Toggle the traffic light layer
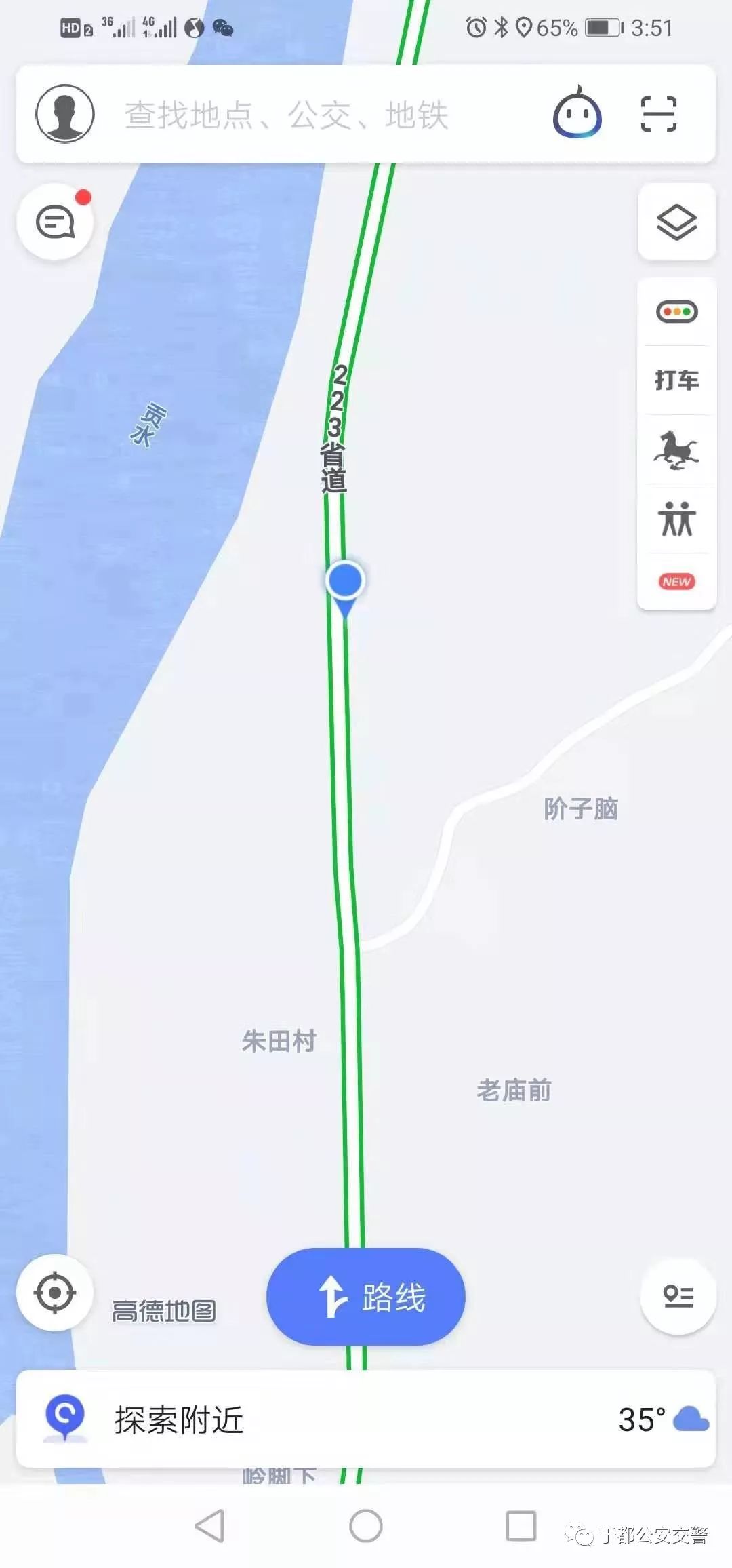 [676, 312]
